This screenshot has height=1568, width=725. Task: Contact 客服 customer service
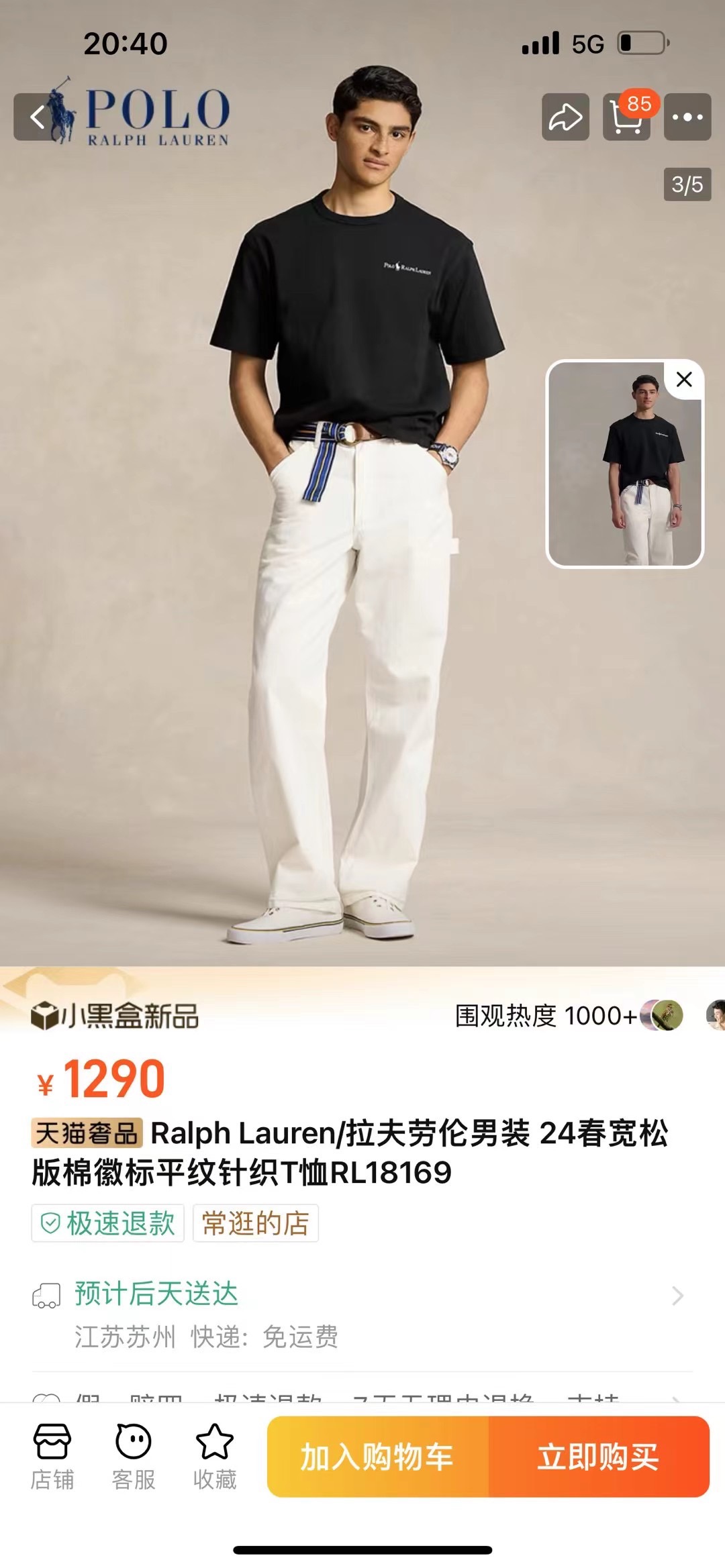(x=133, y=1457)
